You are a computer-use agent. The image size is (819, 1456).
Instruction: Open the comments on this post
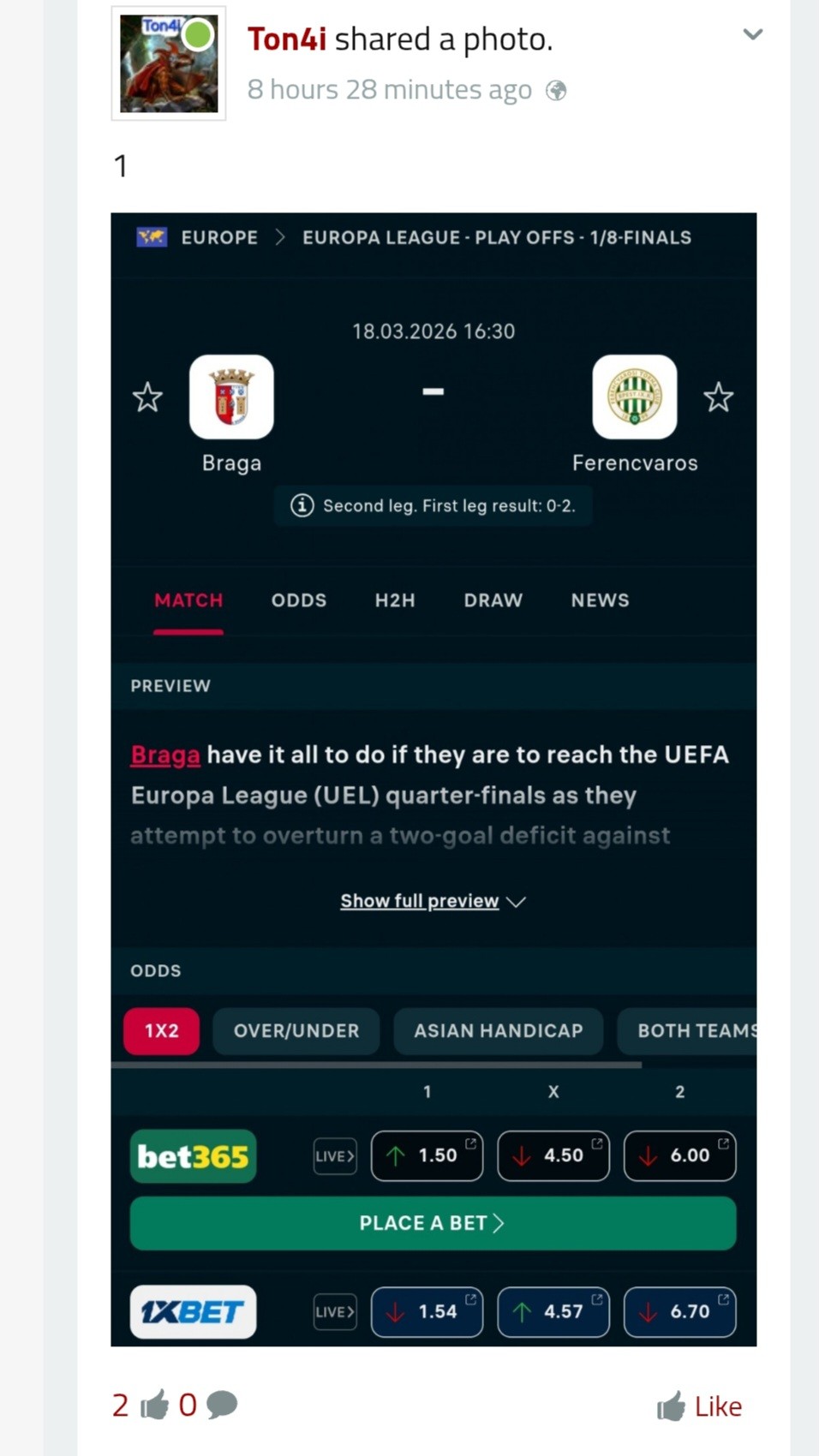pyautogui.click(x=209, y=1405)
